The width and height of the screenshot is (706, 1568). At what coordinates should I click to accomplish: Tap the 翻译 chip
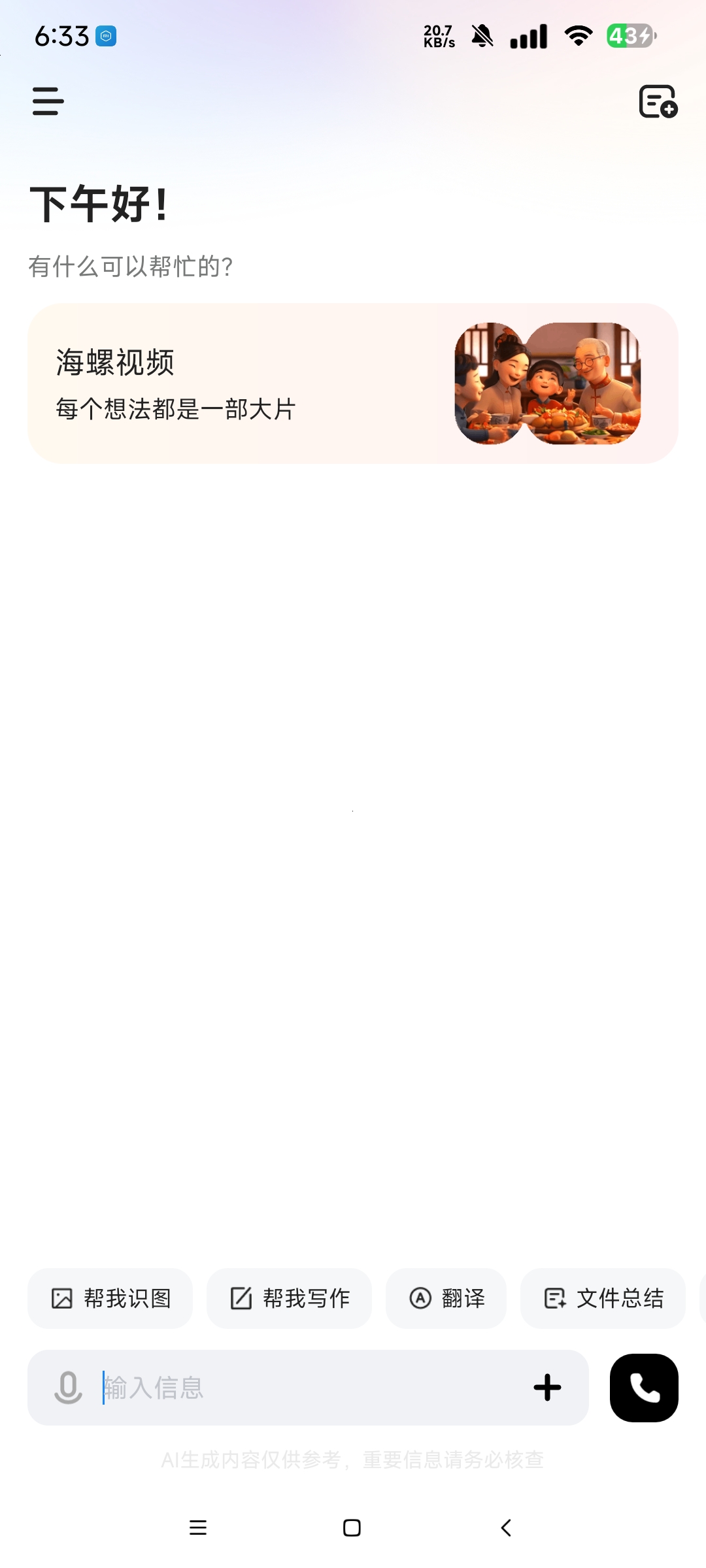pyautogui.click(x=446, y=1298)
